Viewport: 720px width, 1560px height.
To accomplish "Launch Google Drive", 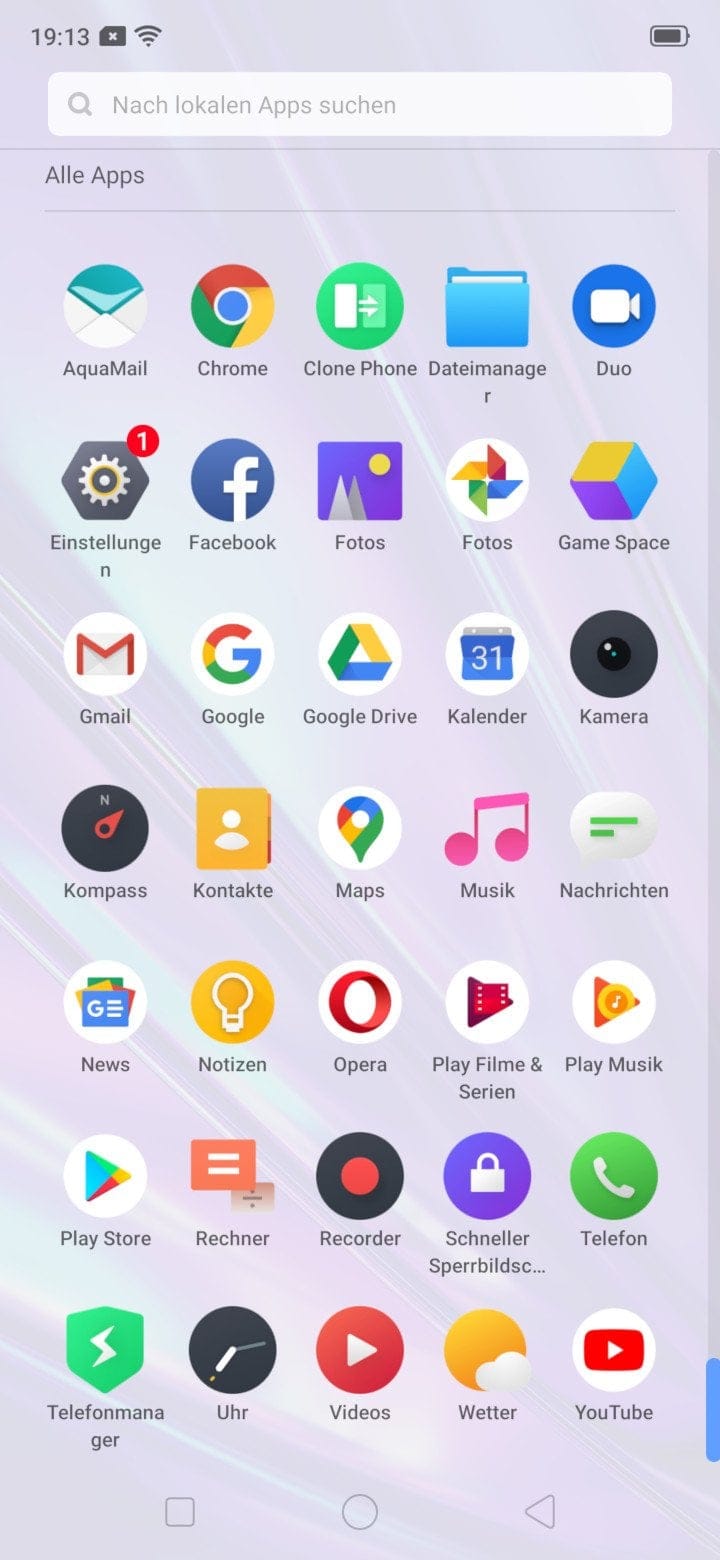I will [x=360, y=655].
